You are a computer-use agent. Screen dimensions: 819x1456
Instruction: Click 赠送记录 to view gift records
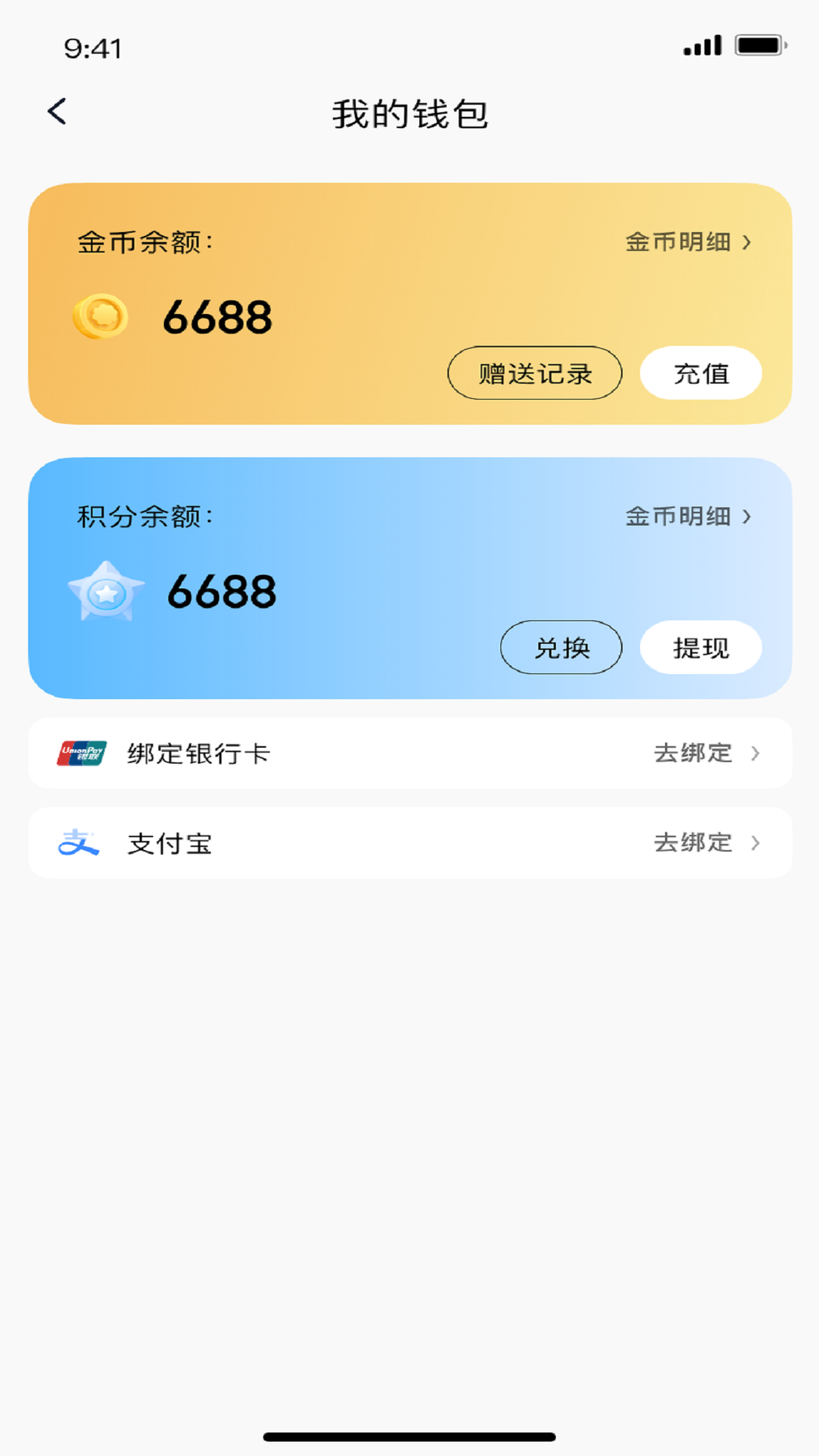535,372
